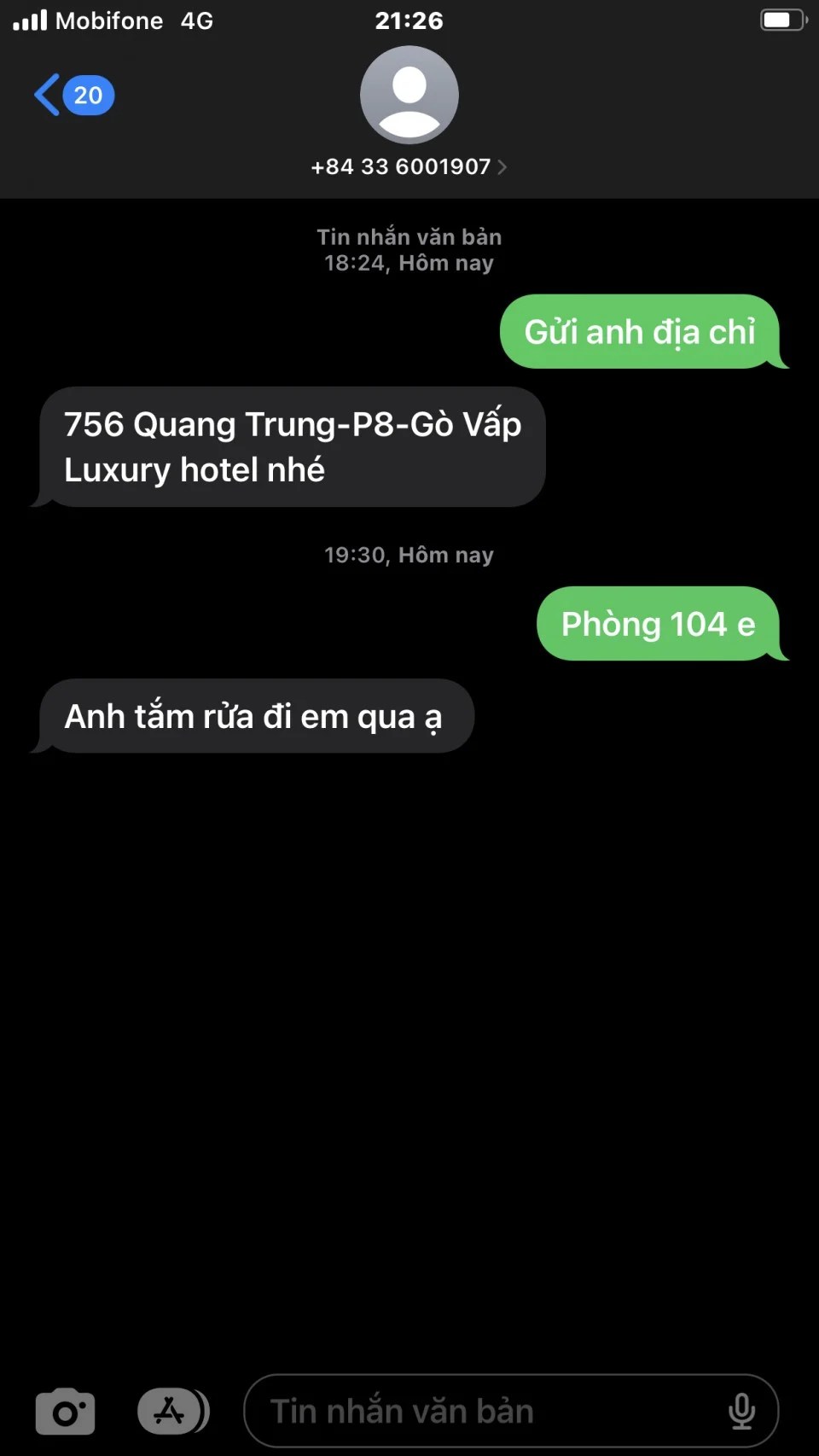Viewport: 819px width, 1456px height.
Task: Open the camera to attach a photo
Action: coord(65,1412)
